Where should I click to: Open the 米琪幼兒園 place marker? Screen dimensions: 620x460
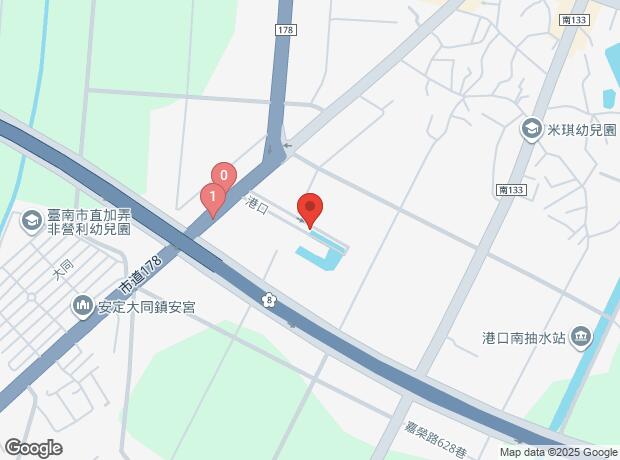tap(530, 128)
